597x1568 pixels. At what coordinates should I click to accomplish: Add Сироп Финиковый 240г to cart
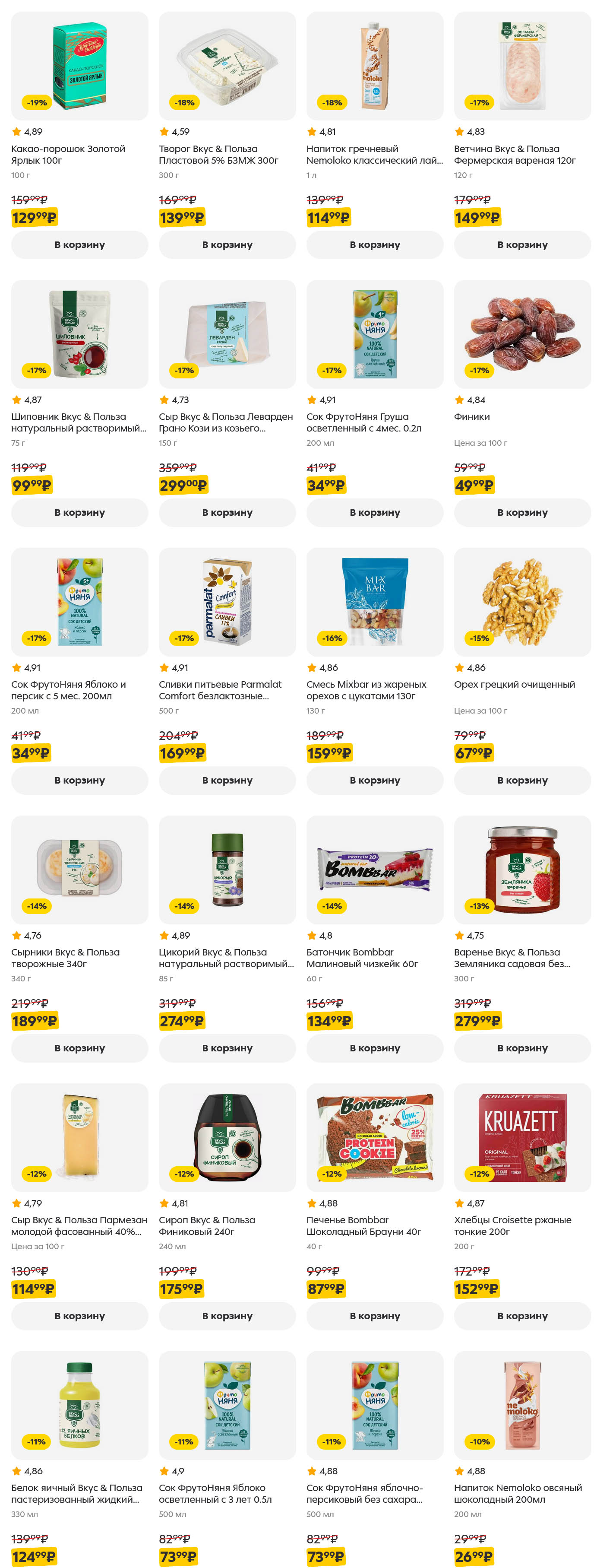227,1316
